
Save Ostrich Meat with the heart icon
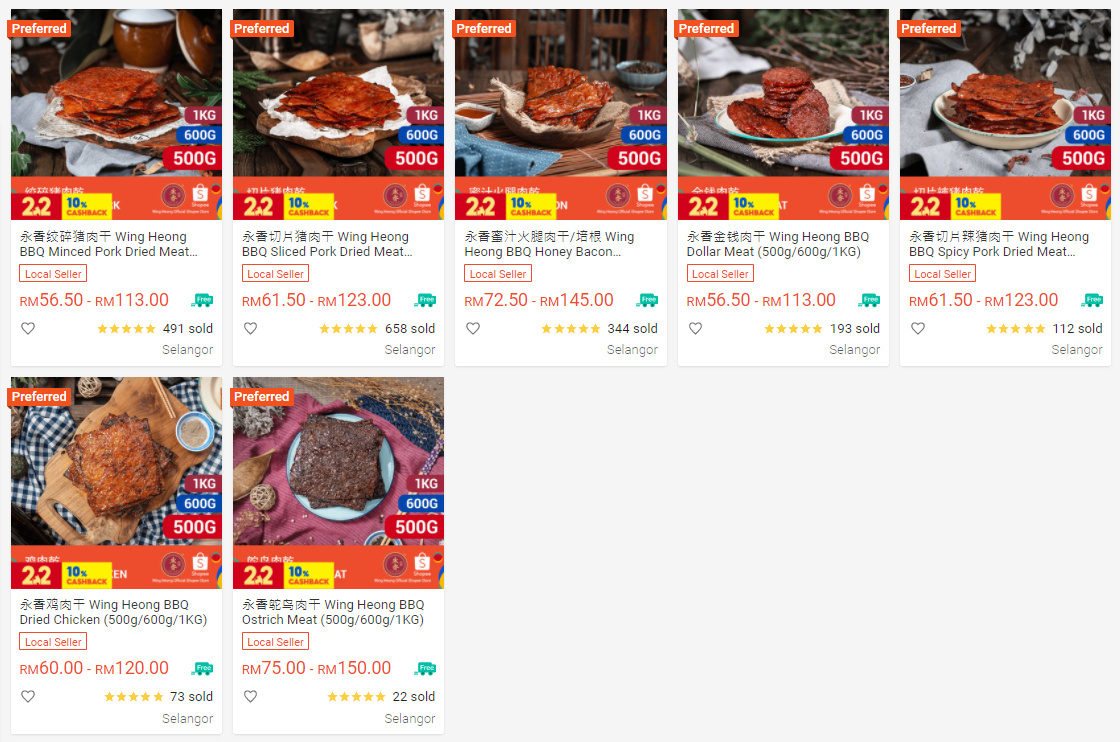(250, 697)
